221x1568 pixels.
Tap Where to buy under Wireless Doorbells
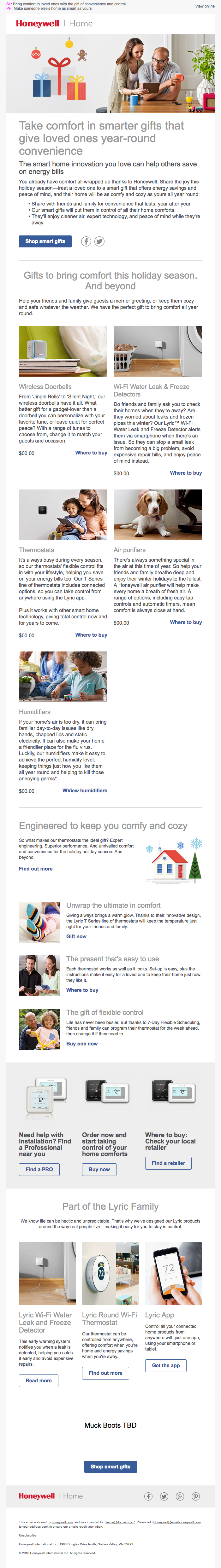pyautogui.click(x=91, y=453)
